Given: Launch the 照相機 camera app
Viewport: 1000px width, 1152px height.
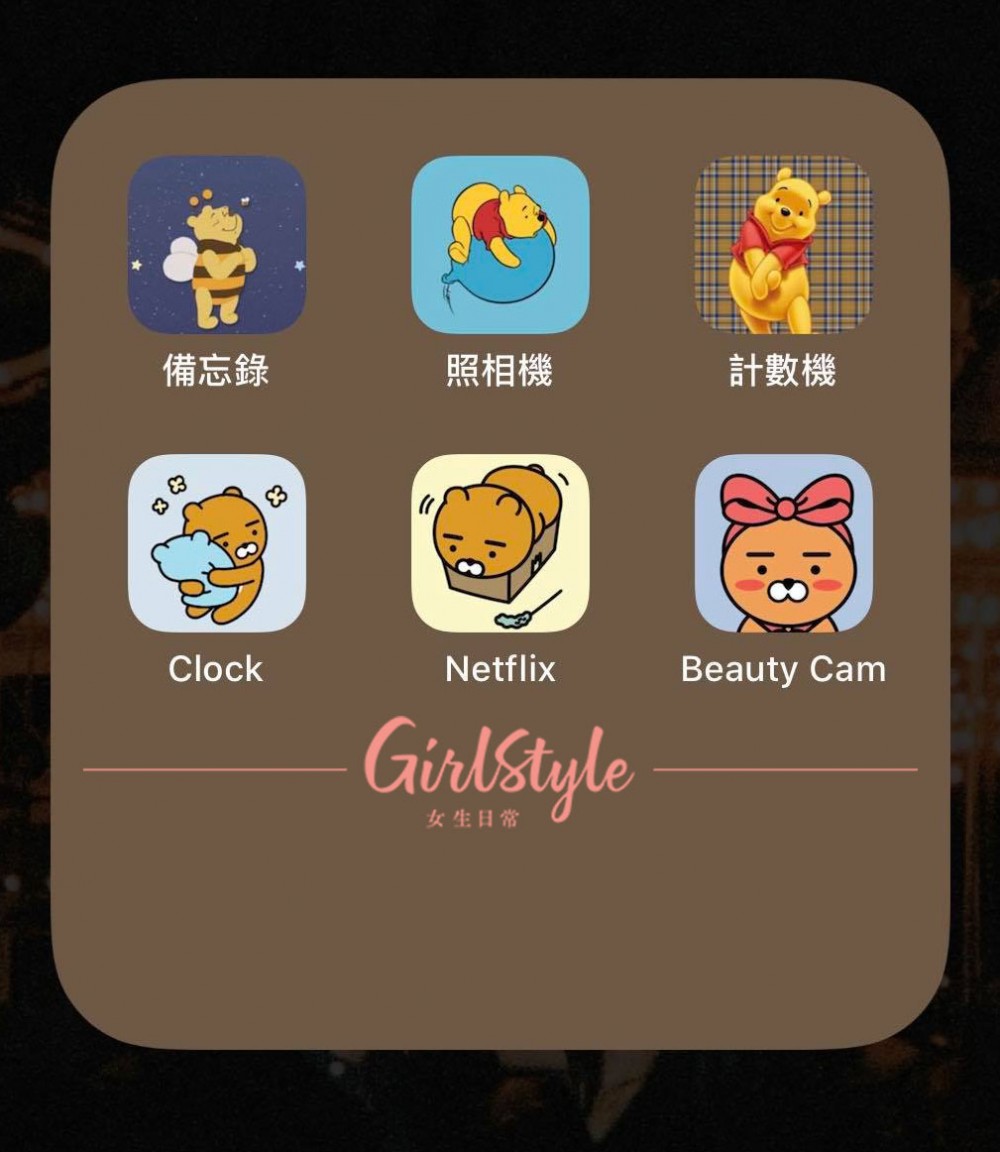Looking at the screenshot, I should tap(500, 244).
